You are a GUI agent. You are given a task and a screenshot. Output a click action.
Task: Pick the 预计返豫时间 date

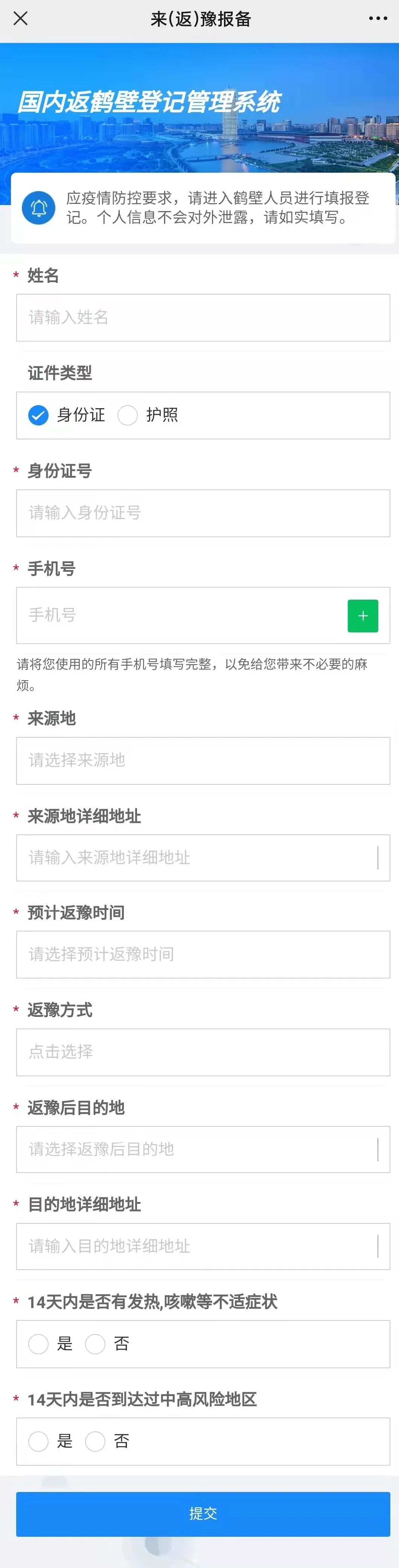[x=203, y=954]
